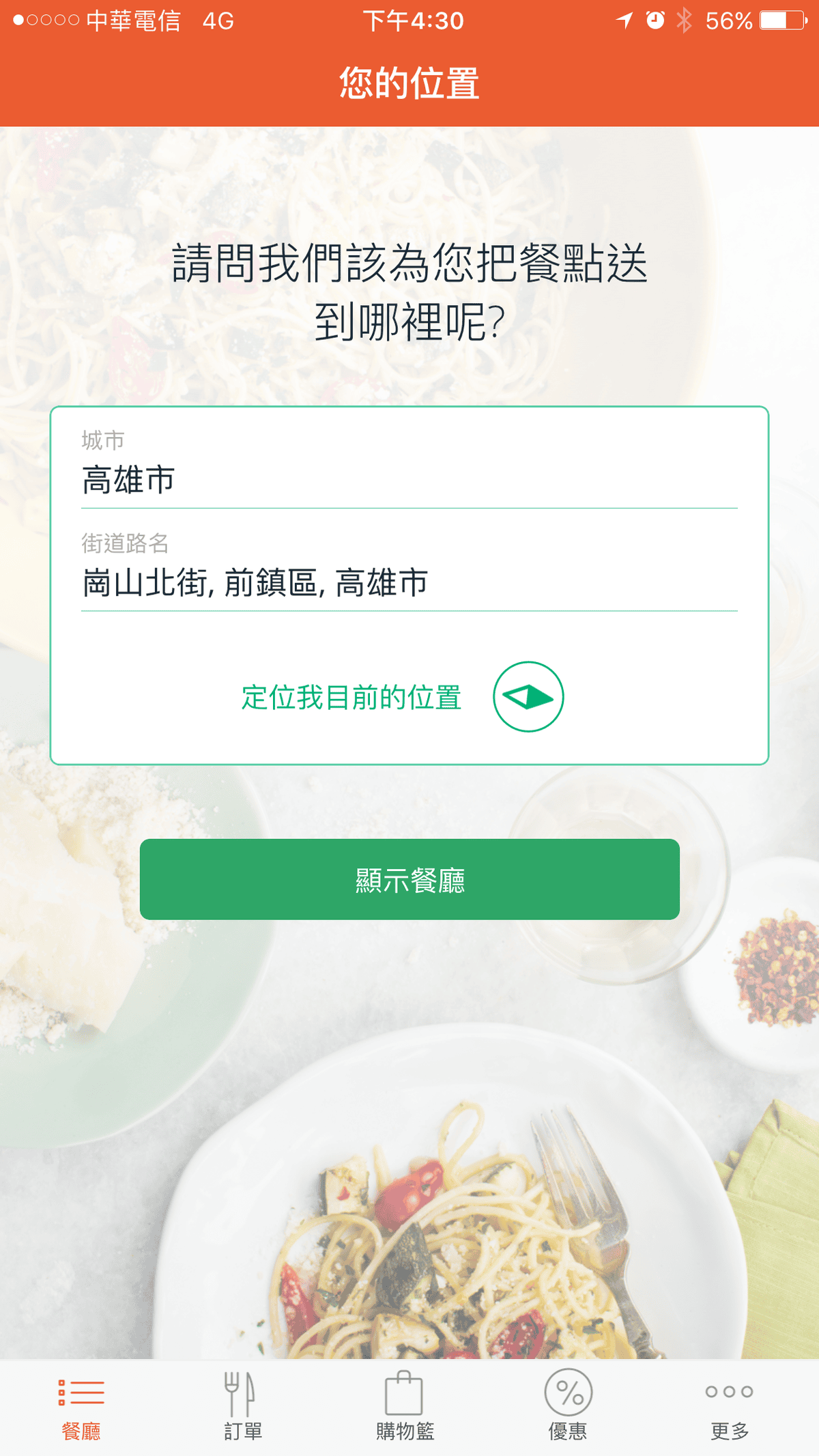Tap the 定位我目前的位置 link

pos(349,697)
